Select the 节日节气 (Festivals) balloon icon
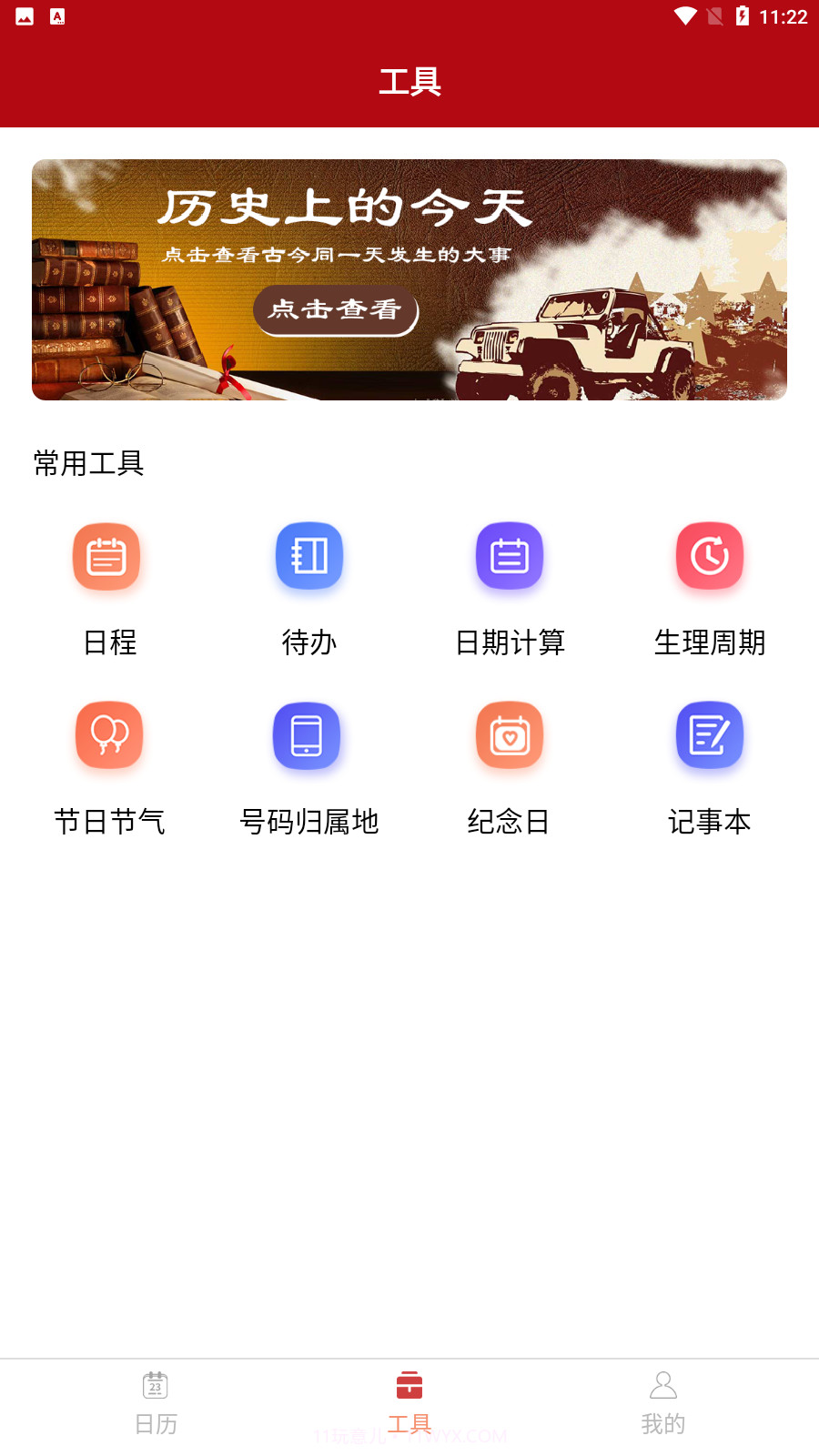This screenshot has width=819, height=1456. 108,734
